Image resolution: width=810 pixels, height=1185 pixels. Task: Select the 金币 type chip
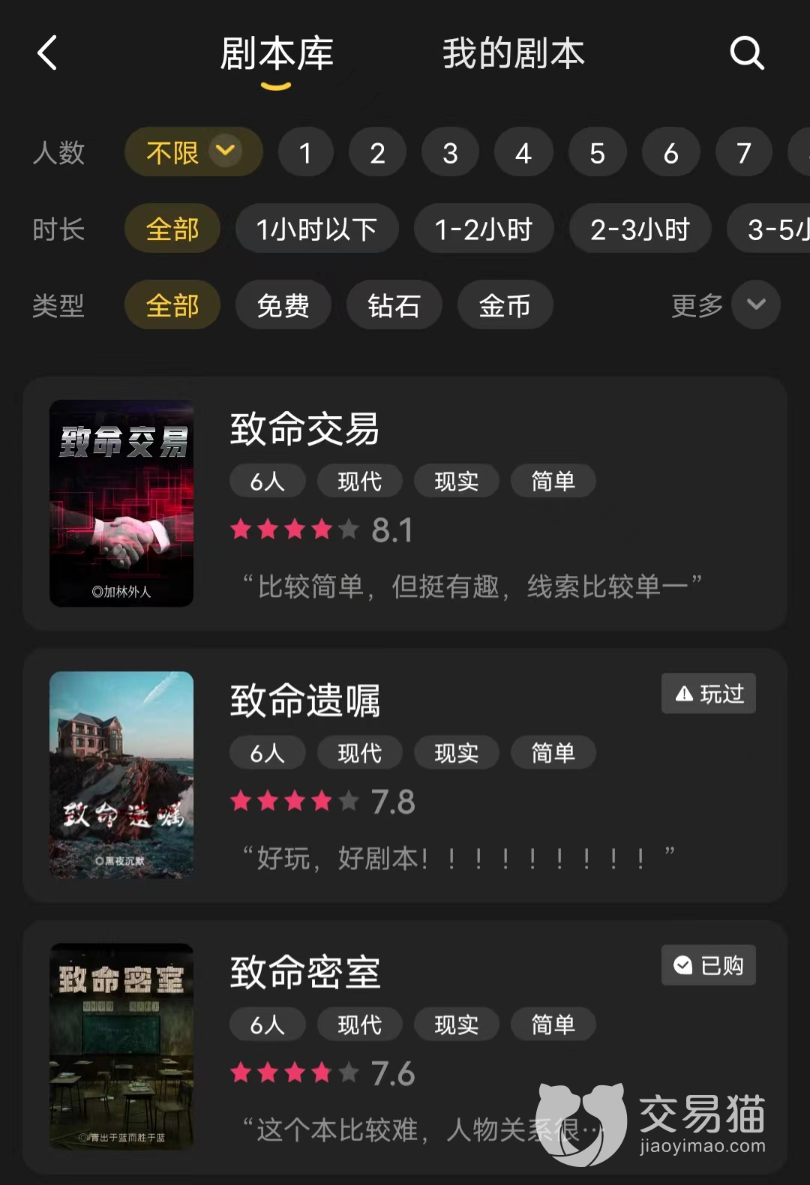(x=504, y=306)
